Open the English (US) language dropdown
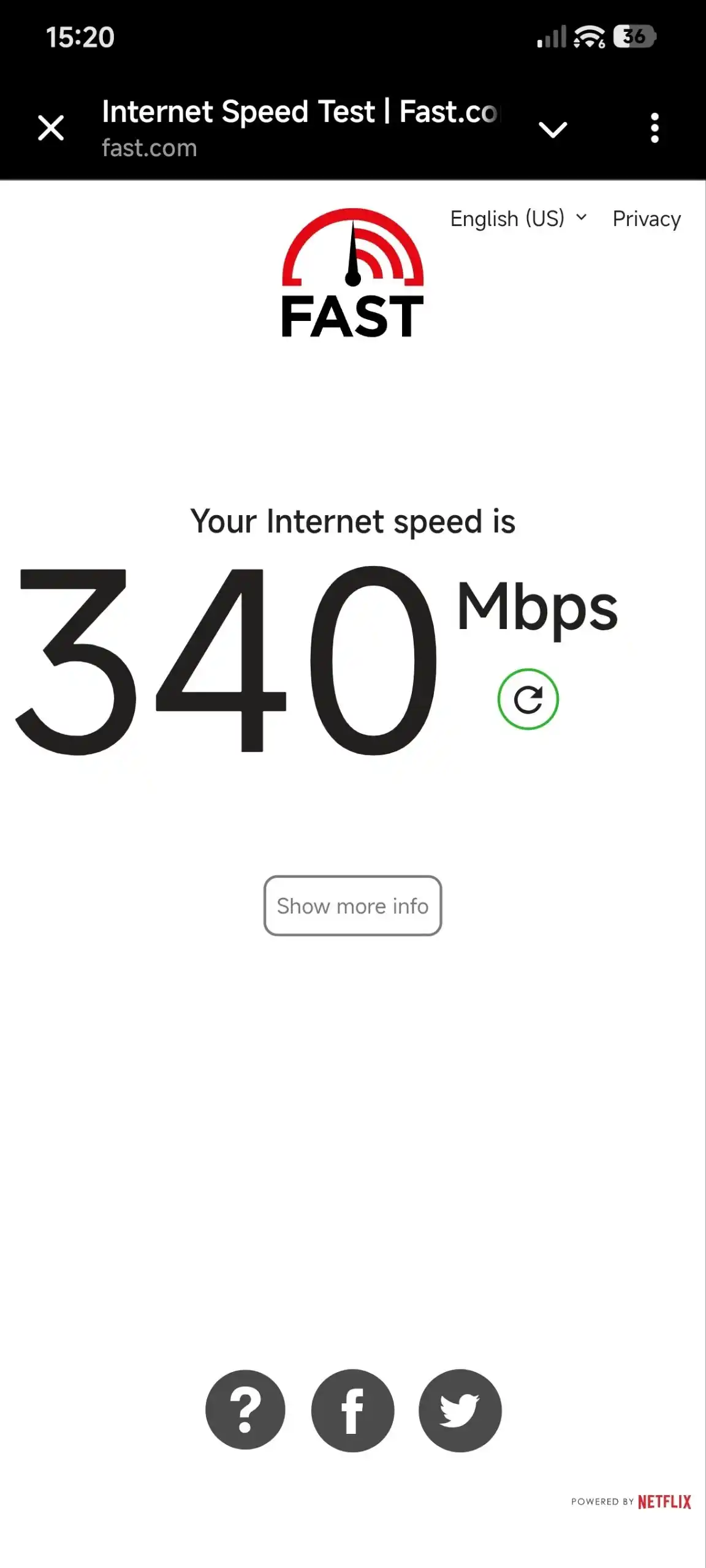Image resolution: width=706 pixels, height=1568 pixels. pos(518,219)
